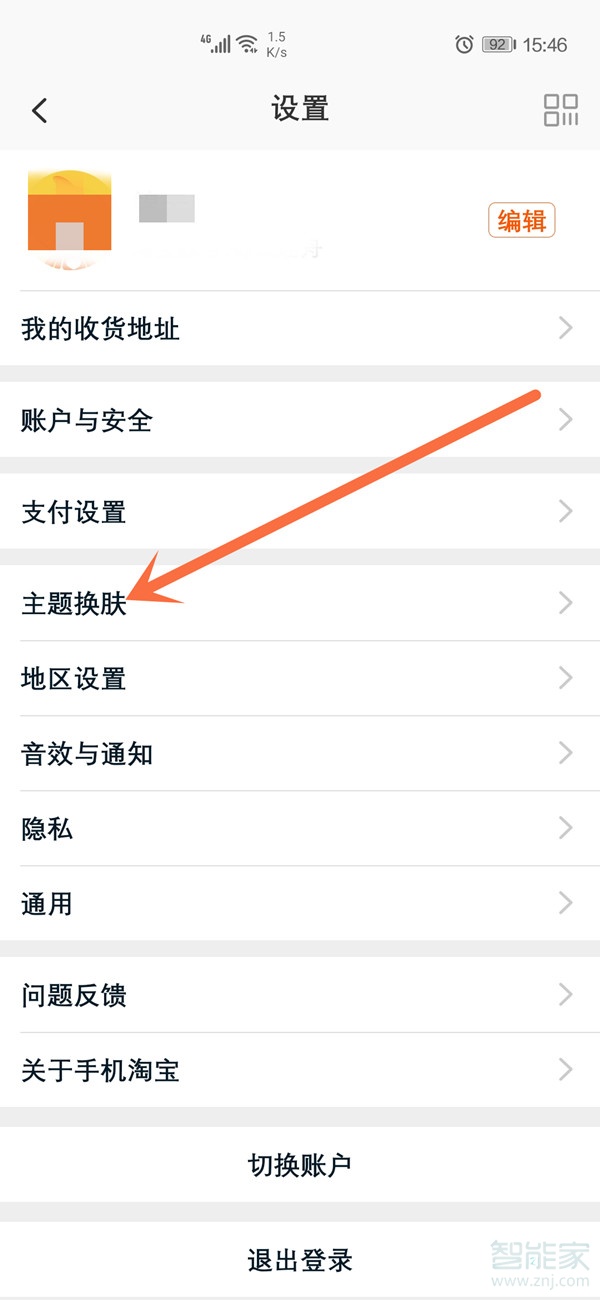The image size is (600, 1300).
Task: Open 音效与通知 settings
Action: point(300,753)
